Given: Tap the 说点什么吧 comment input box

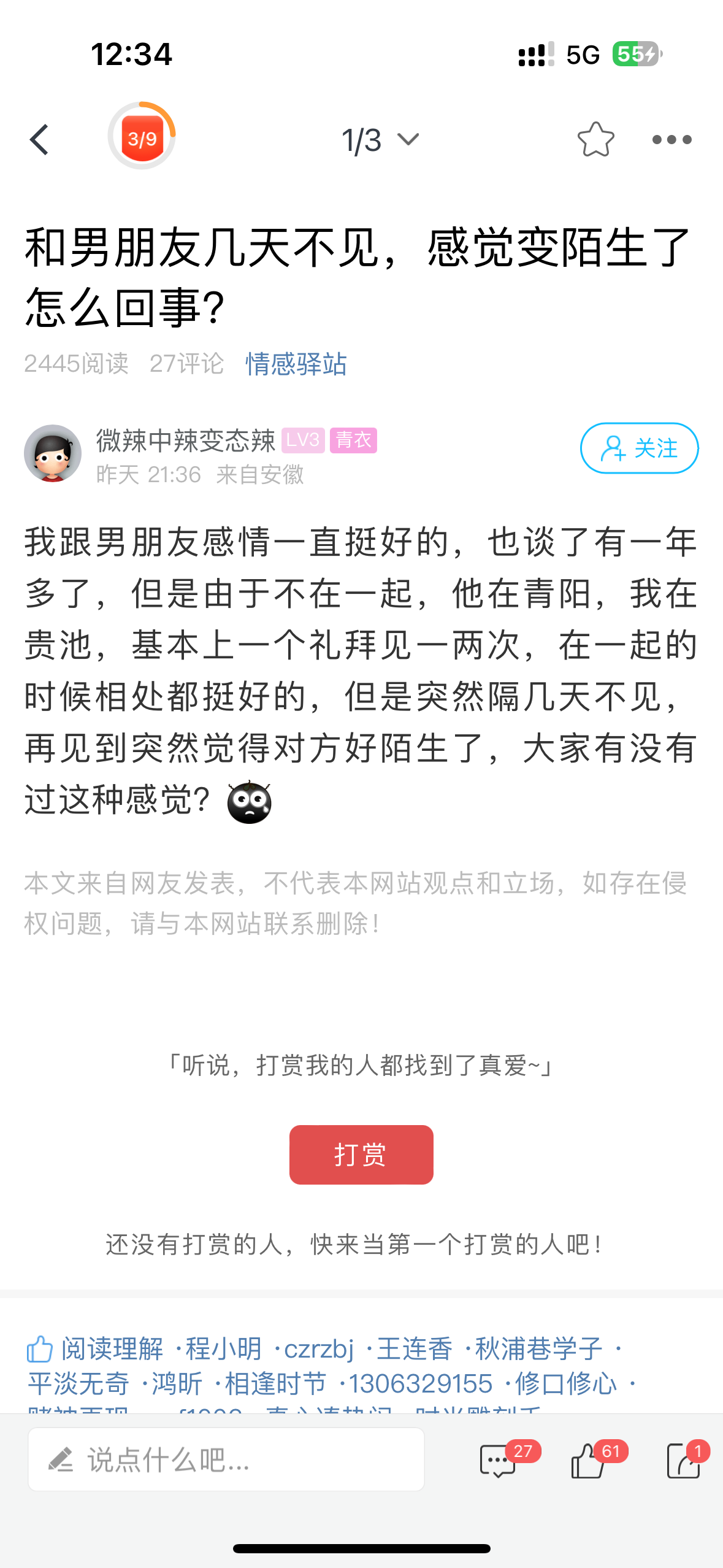Looking at the screenshot, I should coord(226,1459).
